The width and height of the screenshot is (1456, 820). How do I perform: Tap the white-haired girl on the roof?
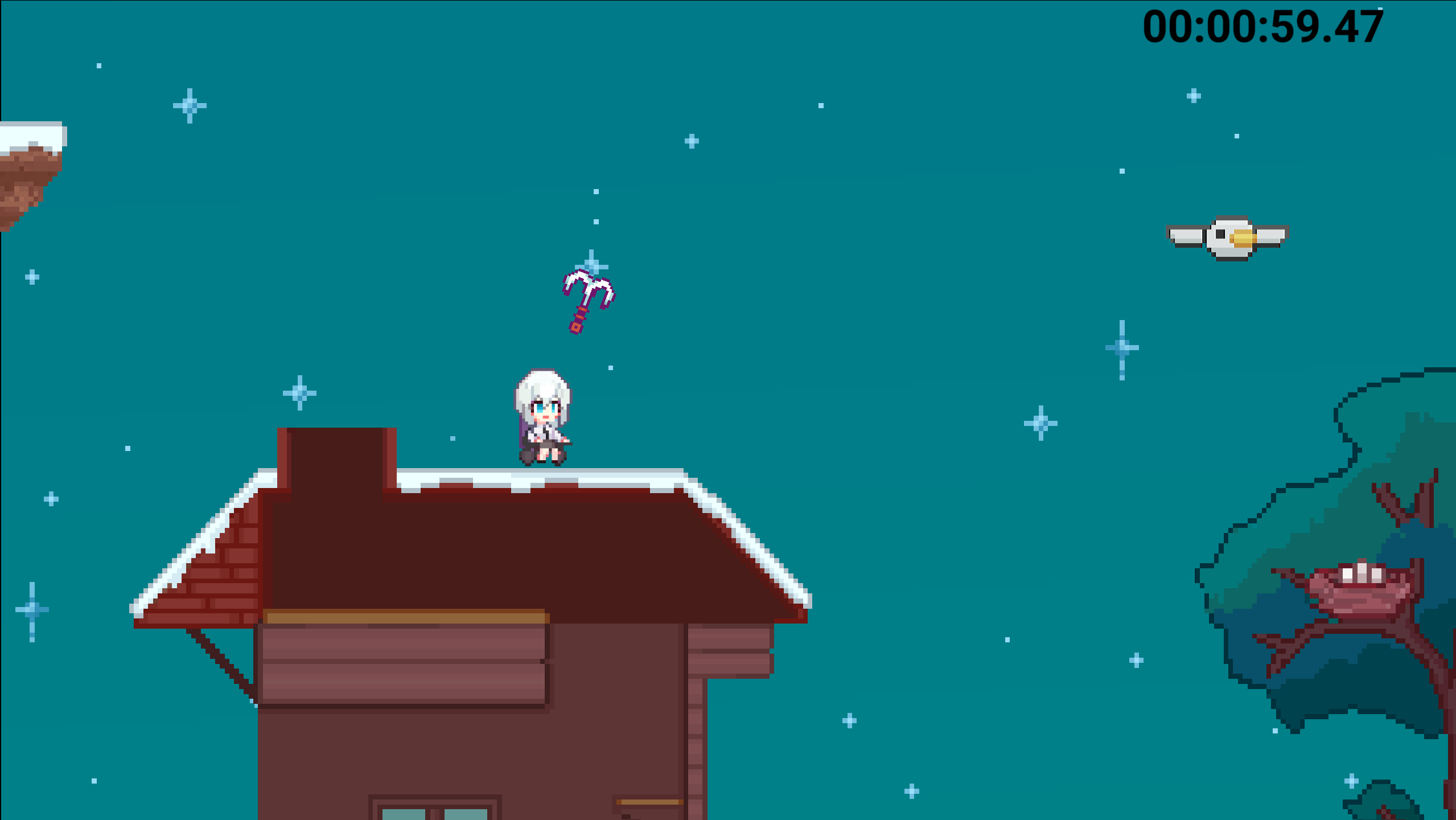click(542, 419)
